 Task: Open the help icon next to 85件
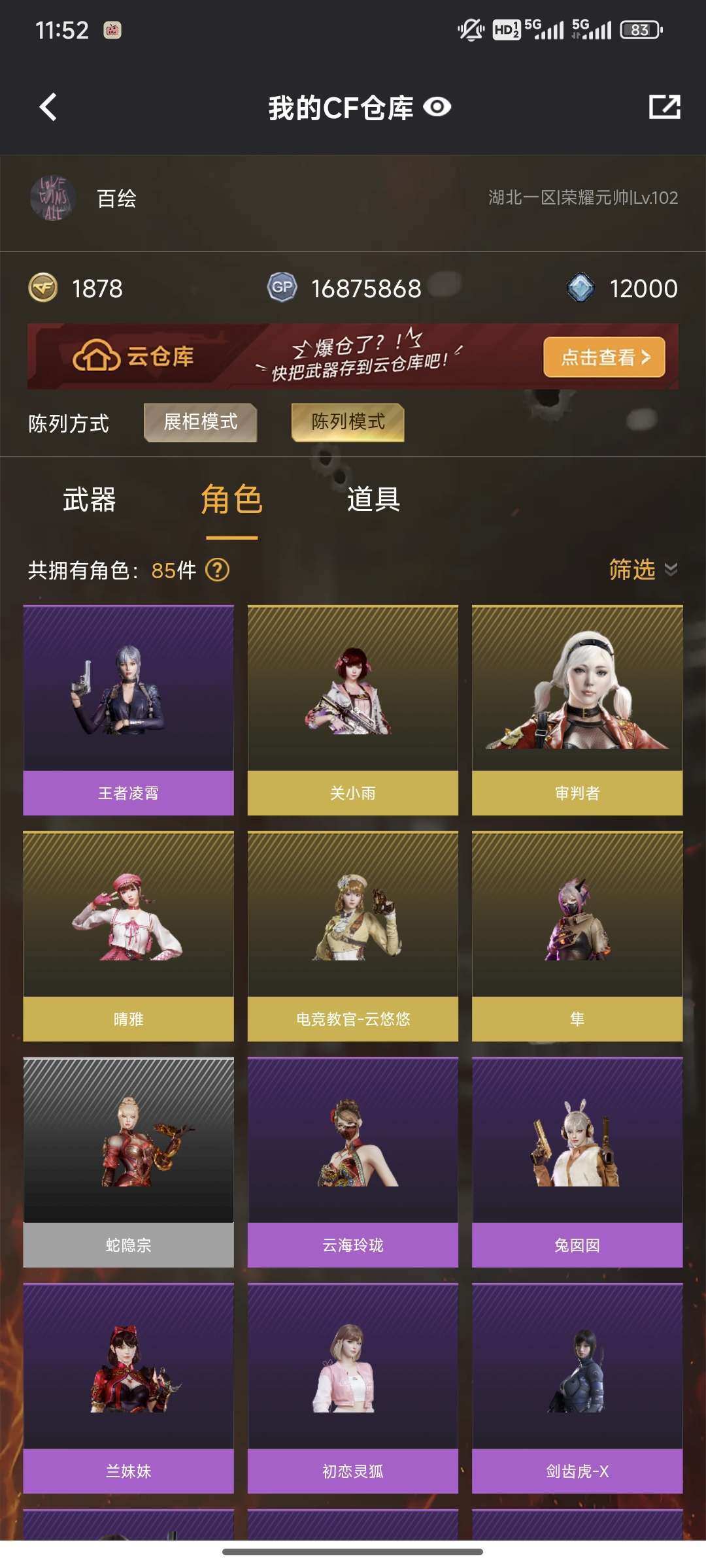217,570
